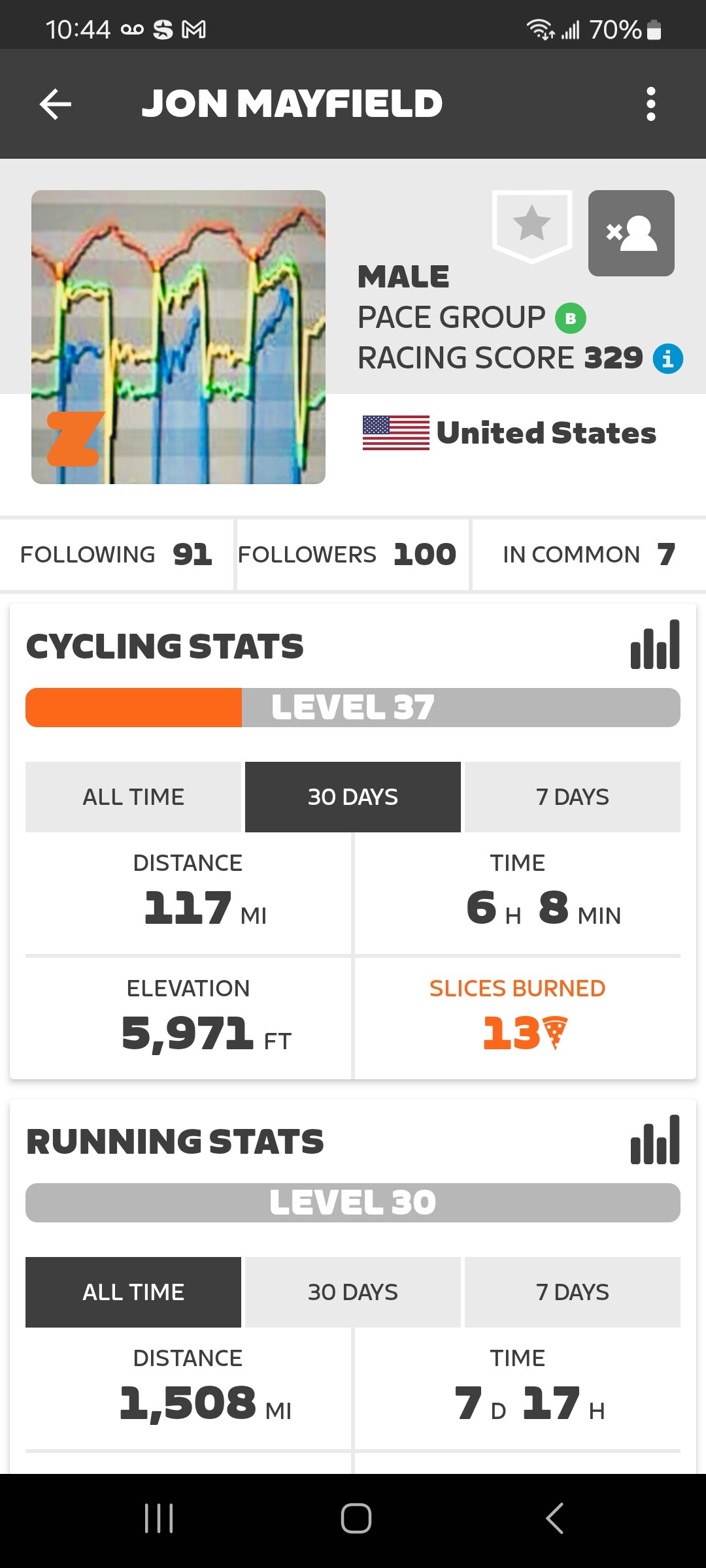706x1568 pixels.
Task: View the Followers 100 list
Action: click(x=352, y=555)
